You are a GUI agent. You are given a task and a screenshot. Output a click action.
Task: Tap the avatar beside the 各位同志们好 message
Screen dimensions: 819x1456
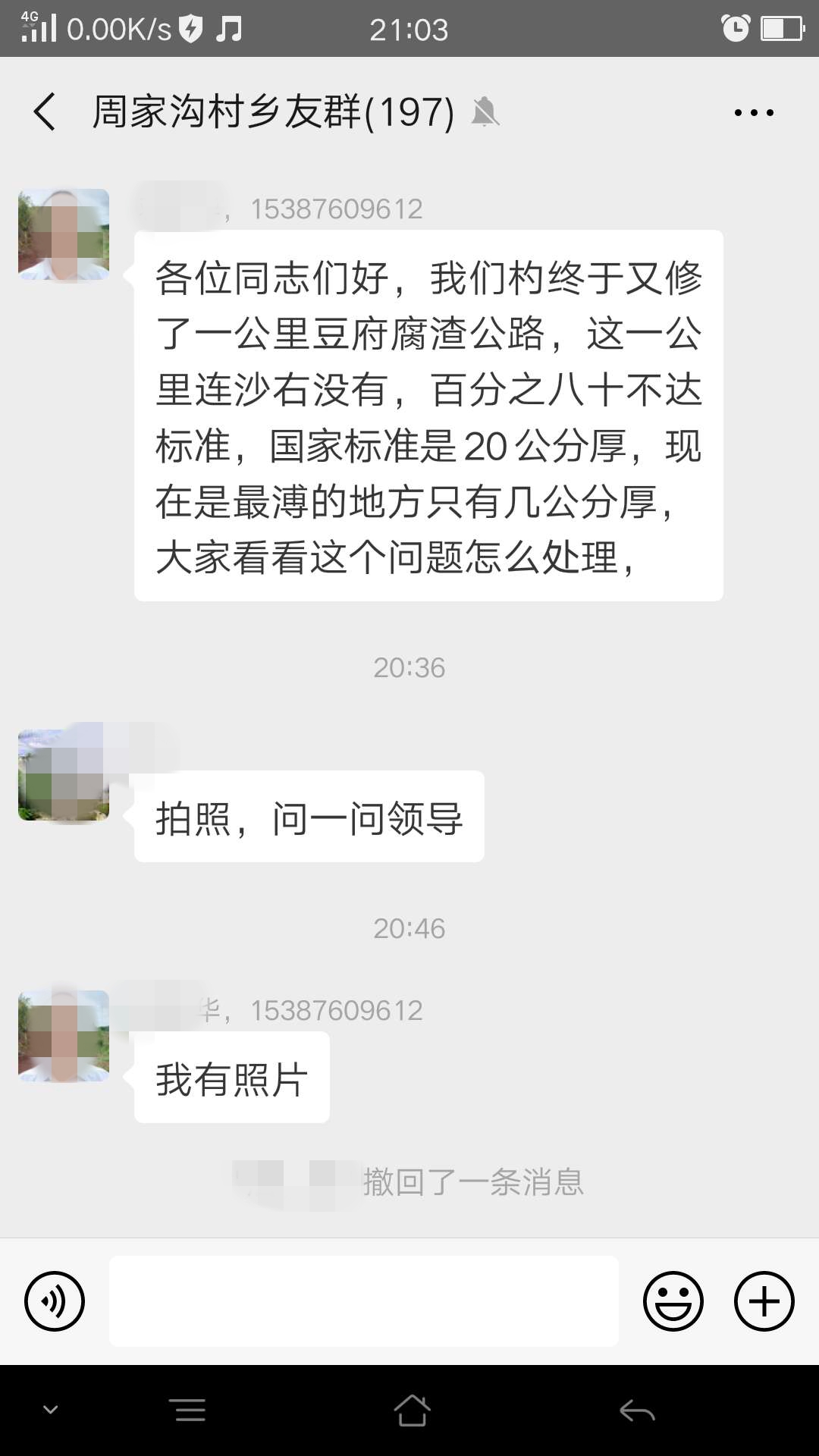[x=64, y=234]
